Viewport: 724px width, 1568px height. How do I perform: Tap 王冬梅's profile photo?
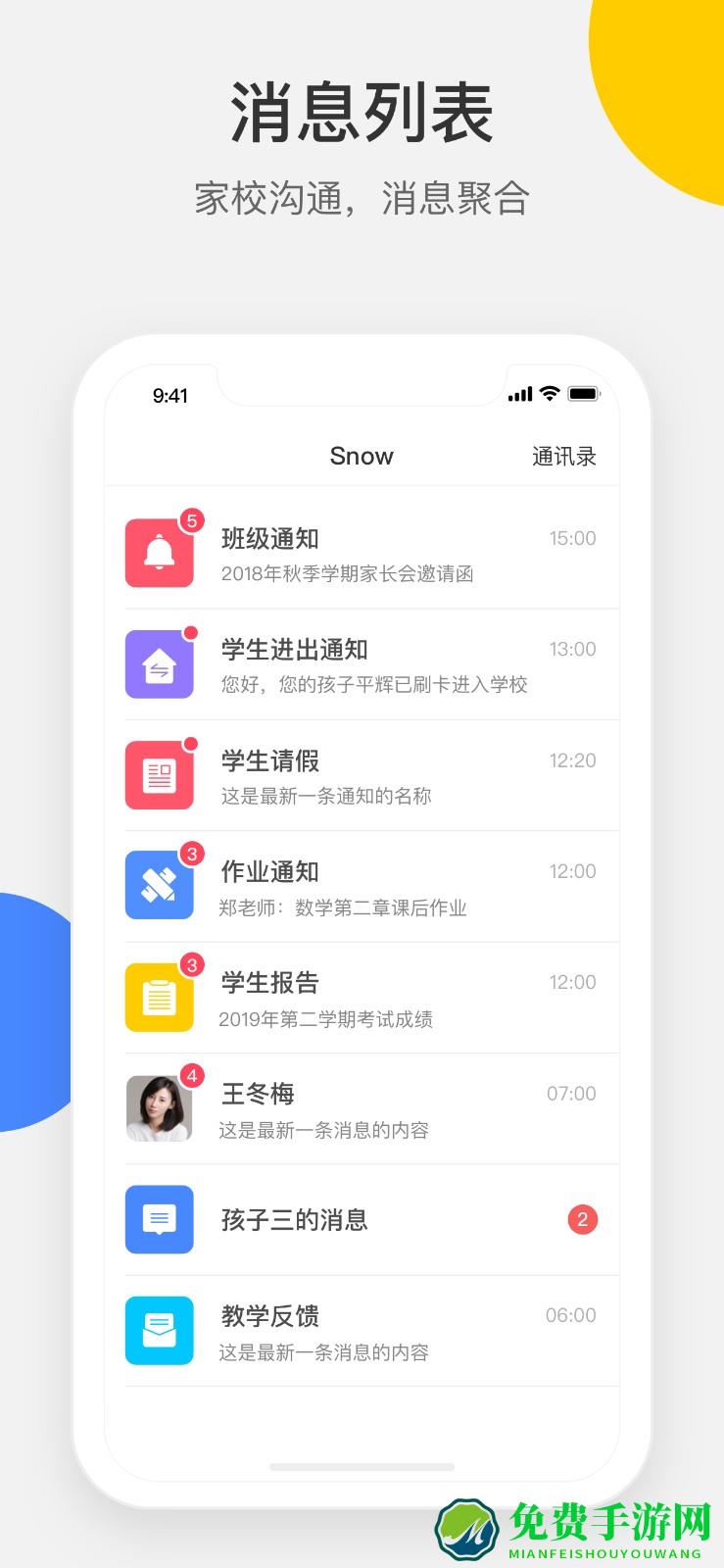click(x=160, y=1108)
